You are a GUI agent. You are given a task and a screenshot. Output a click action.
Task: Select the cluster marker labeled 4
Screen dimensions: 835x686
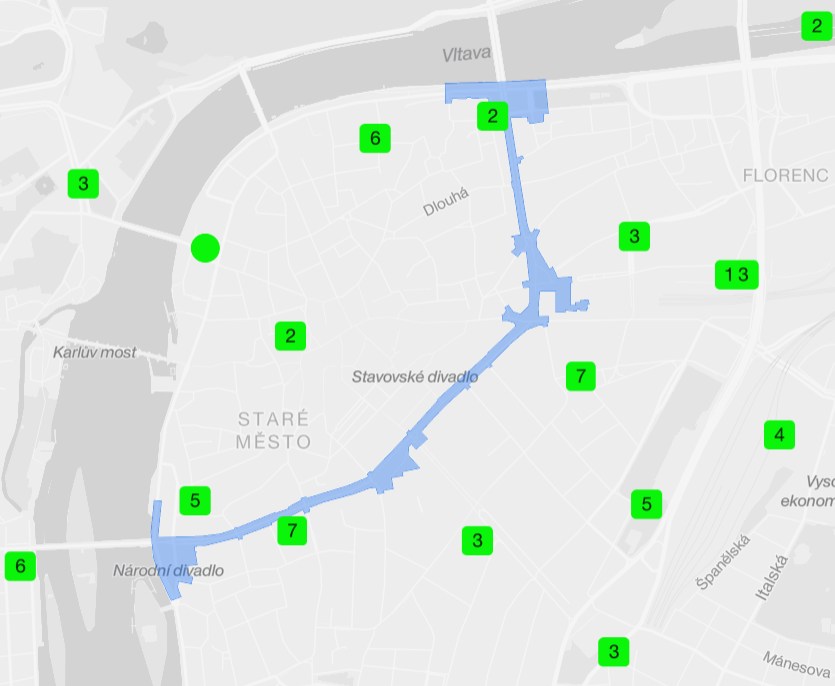pos(779,435)
